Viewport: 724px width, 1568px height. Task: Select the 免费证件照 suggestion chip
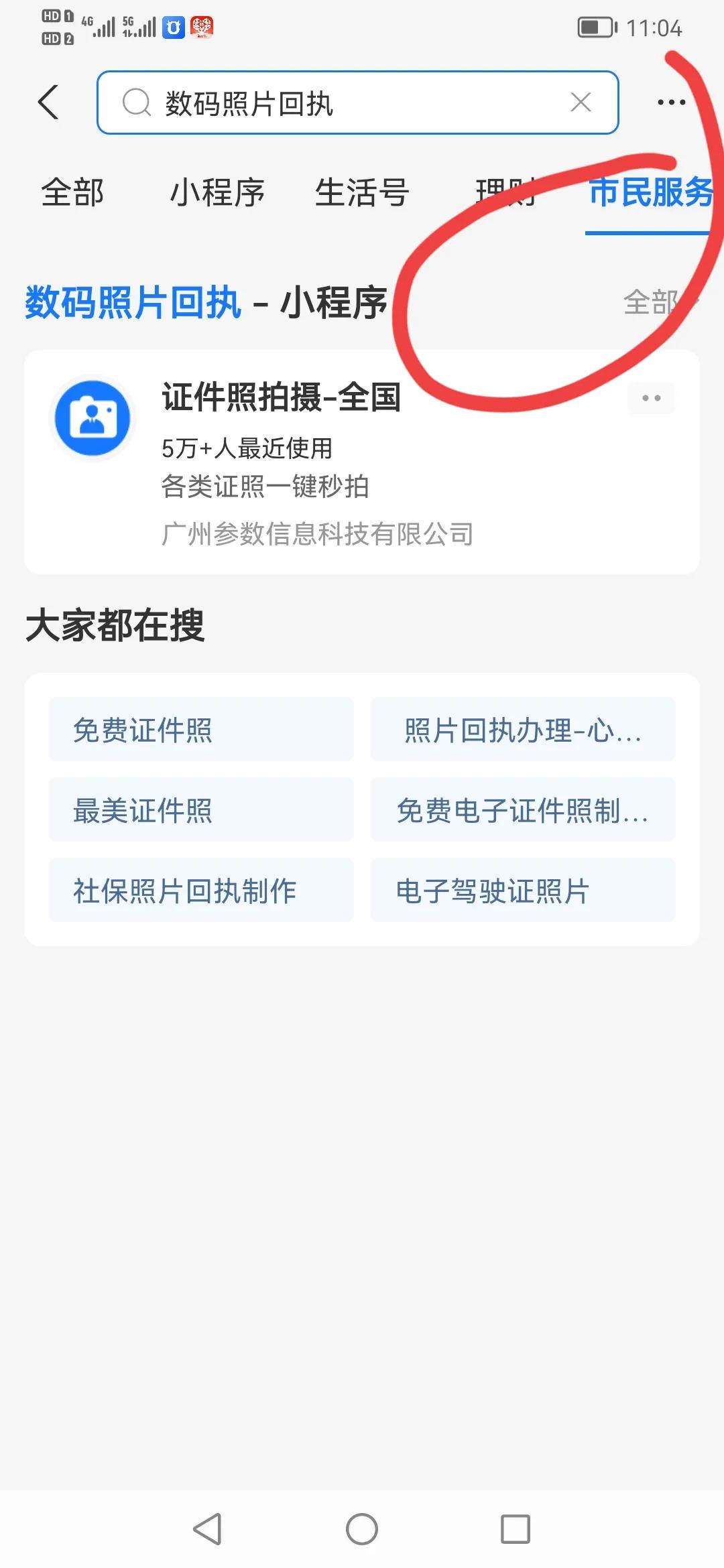click(200, 730)
